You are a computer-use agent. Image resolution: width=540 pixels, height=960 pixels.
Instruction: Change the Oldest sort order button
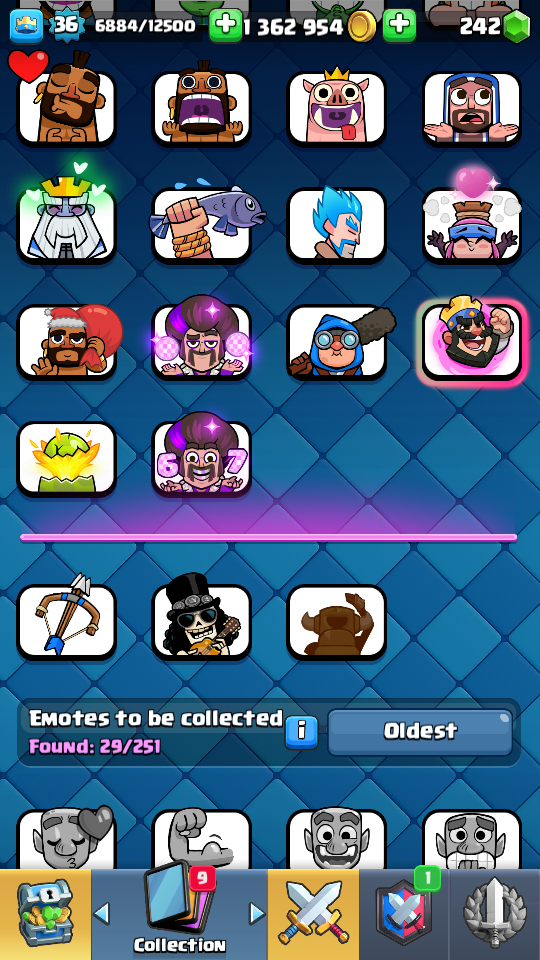click(420, 732)
